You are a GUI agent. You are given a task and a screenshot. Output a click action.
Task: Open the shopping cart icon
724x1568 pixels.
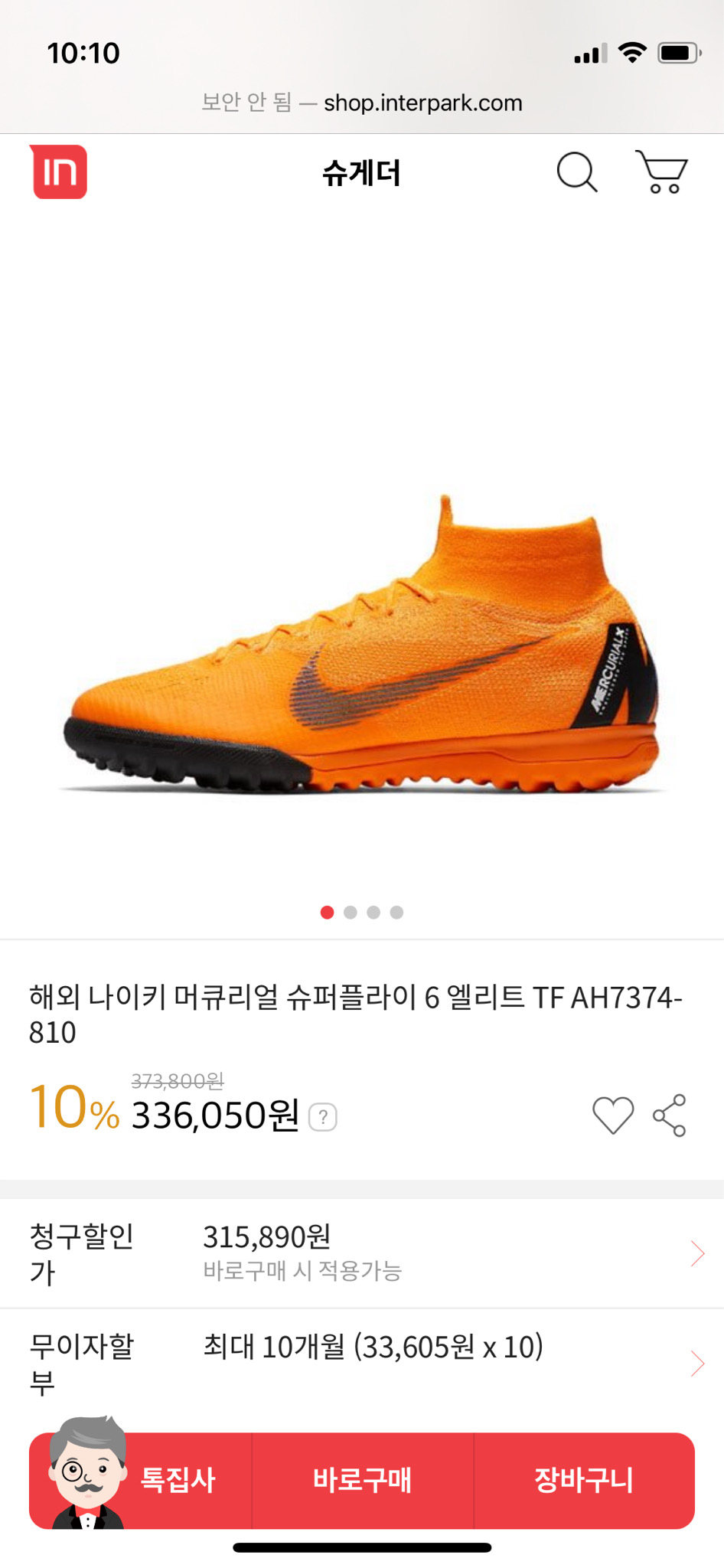pyautogui.click(x=662, y=173)
